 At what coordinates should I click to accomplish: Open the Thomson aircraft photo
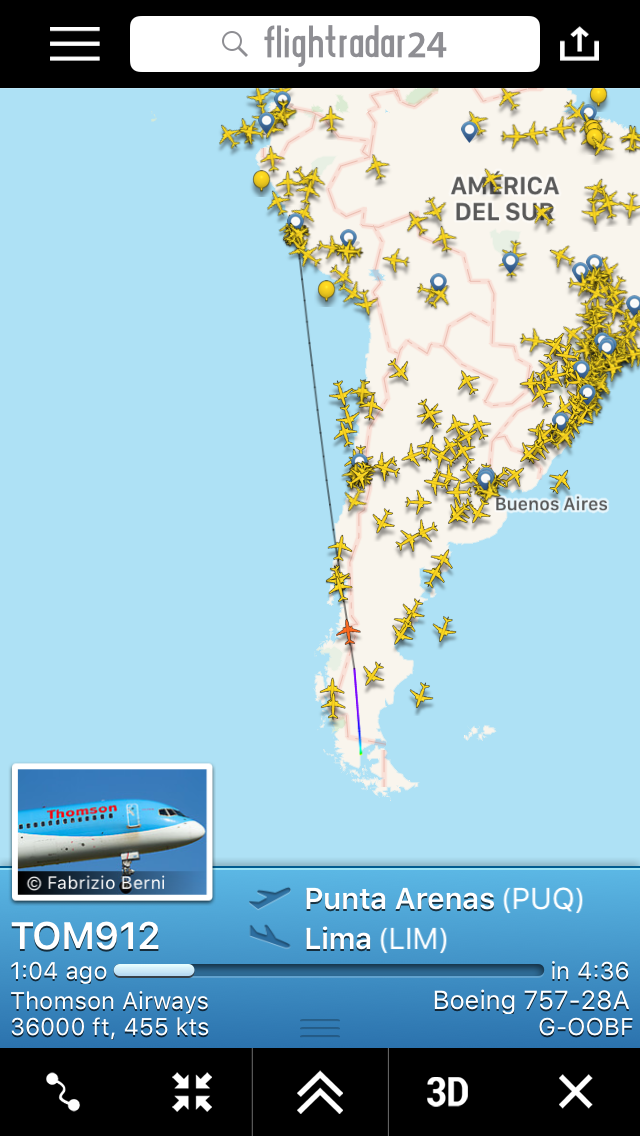(x=112, y=832)
